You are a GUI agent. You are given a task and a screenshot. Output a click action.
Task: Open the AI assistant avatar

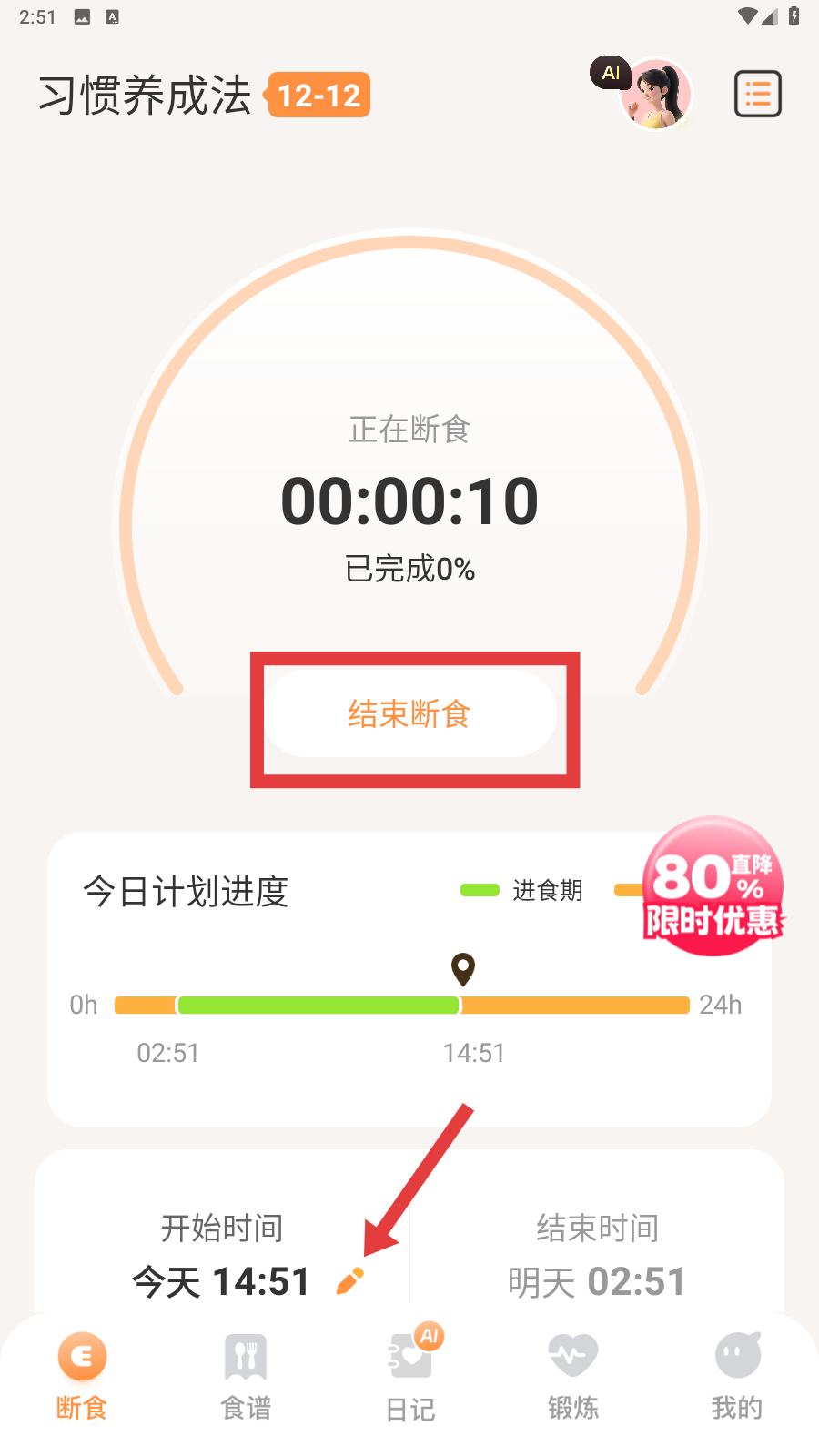point(653,95)
